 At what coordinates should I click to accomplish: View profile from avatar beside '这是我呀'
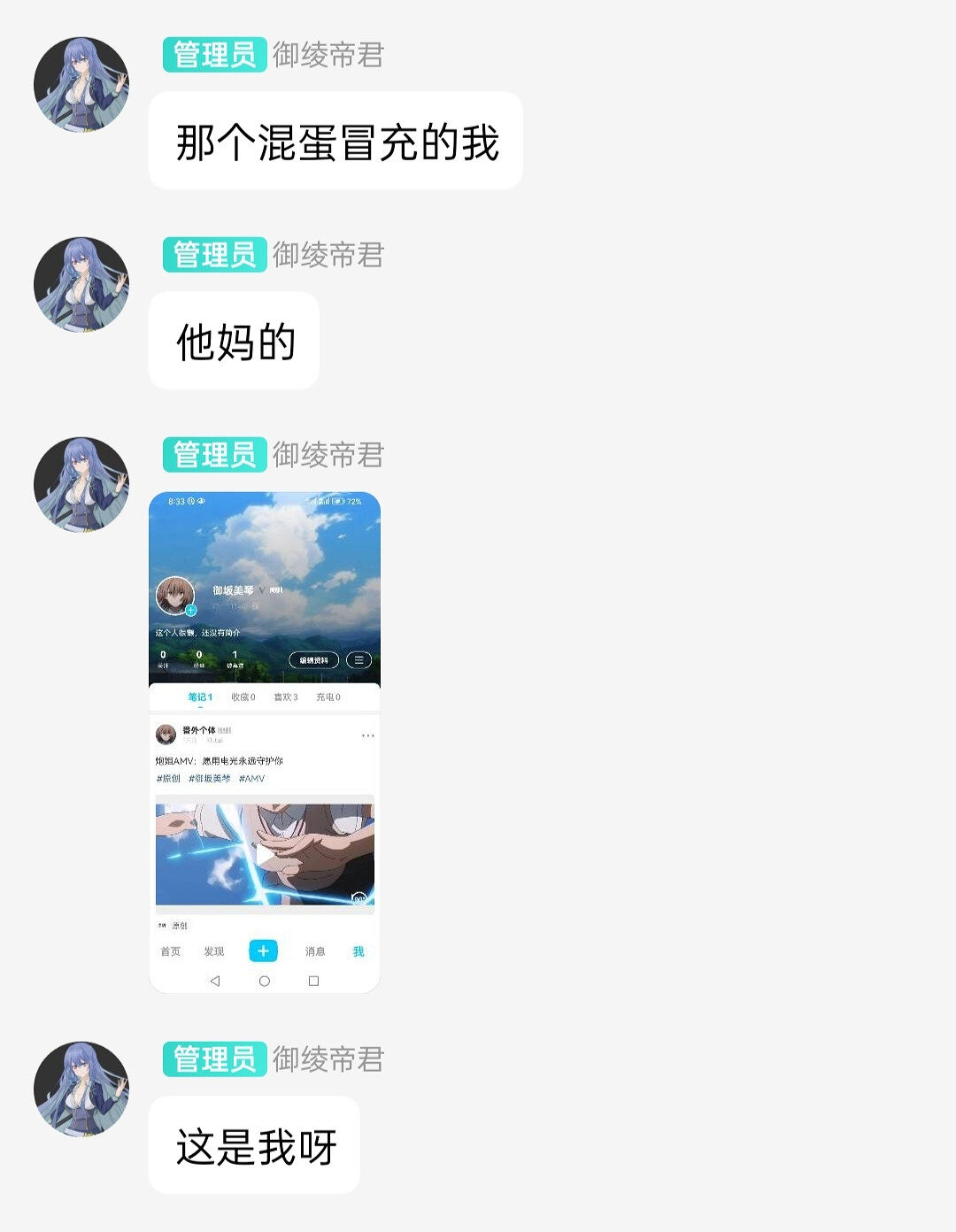pyautogui.click(x=81, y=1089)
